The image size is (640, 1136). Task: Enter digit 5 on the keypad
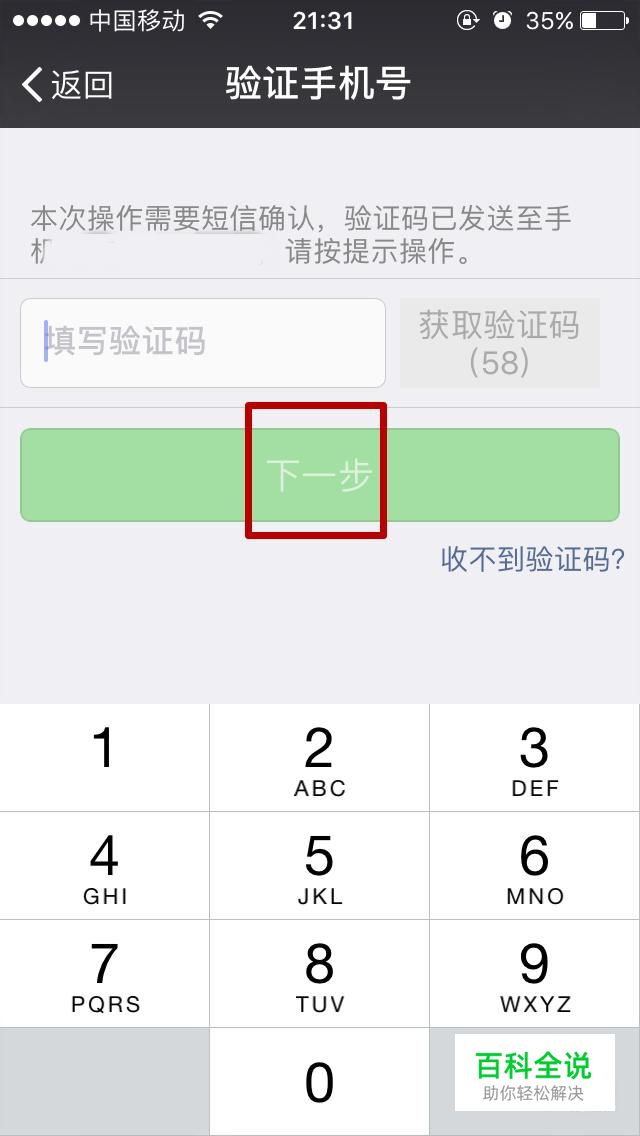(x=320, y=866)
